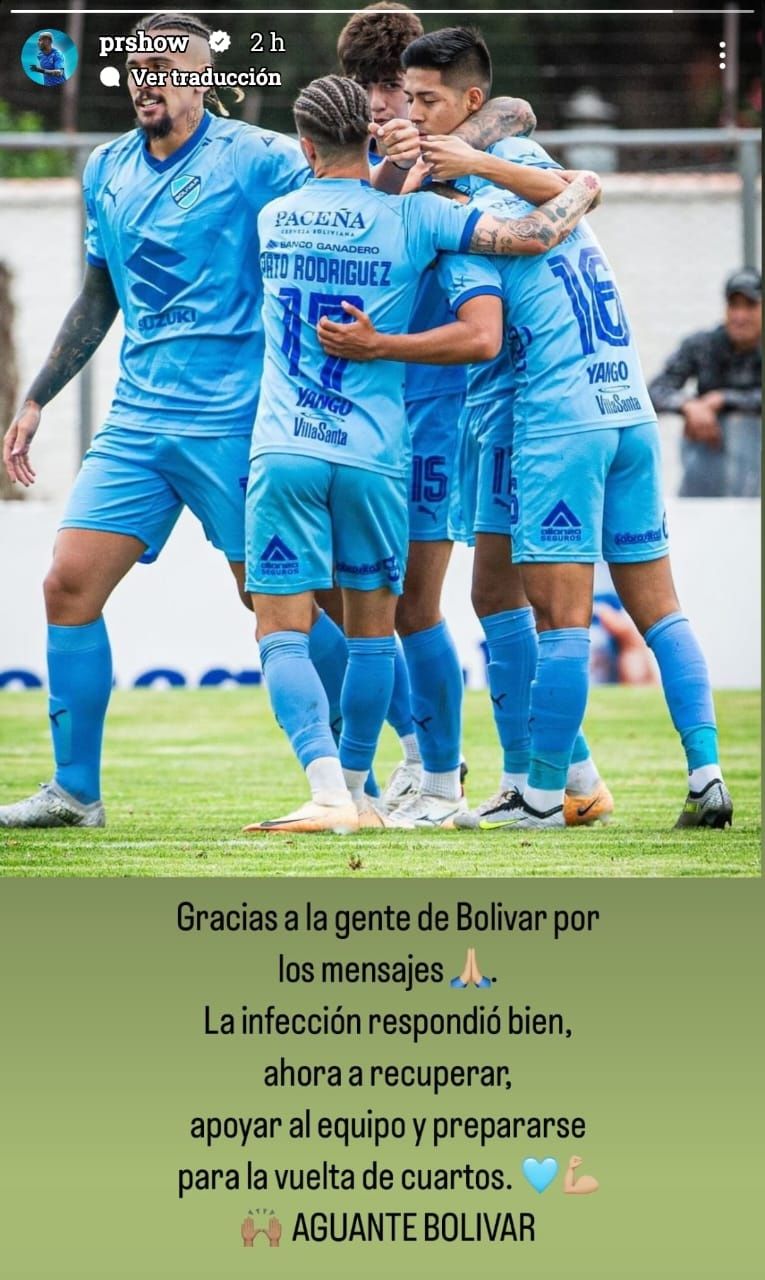
Task: Tap Ver traducción to translate story
Action: [x=204, y=77]
